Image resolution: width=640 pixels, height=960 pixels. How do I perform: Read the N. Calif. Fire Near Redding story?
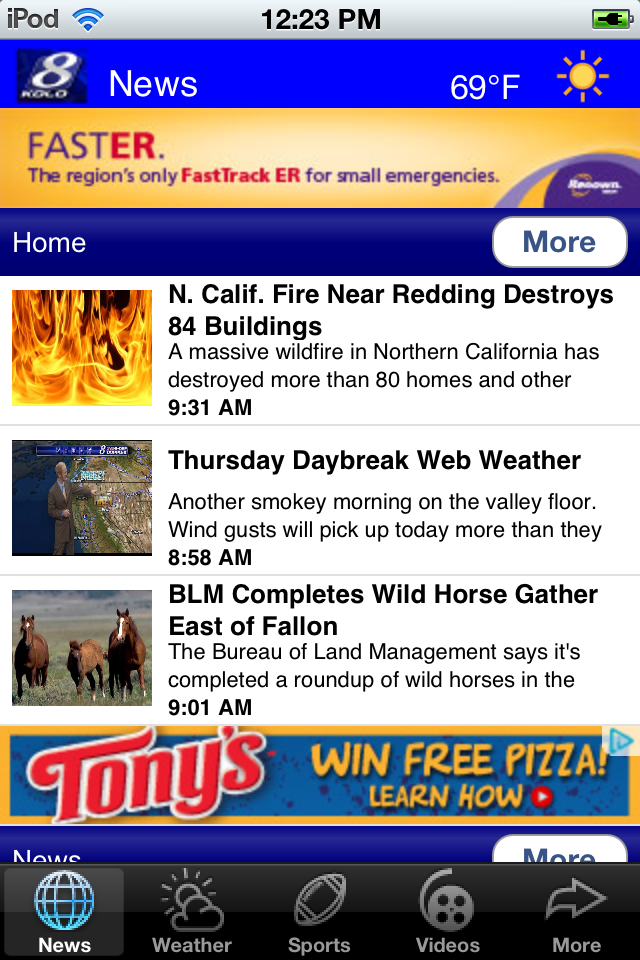coord(390,310)
